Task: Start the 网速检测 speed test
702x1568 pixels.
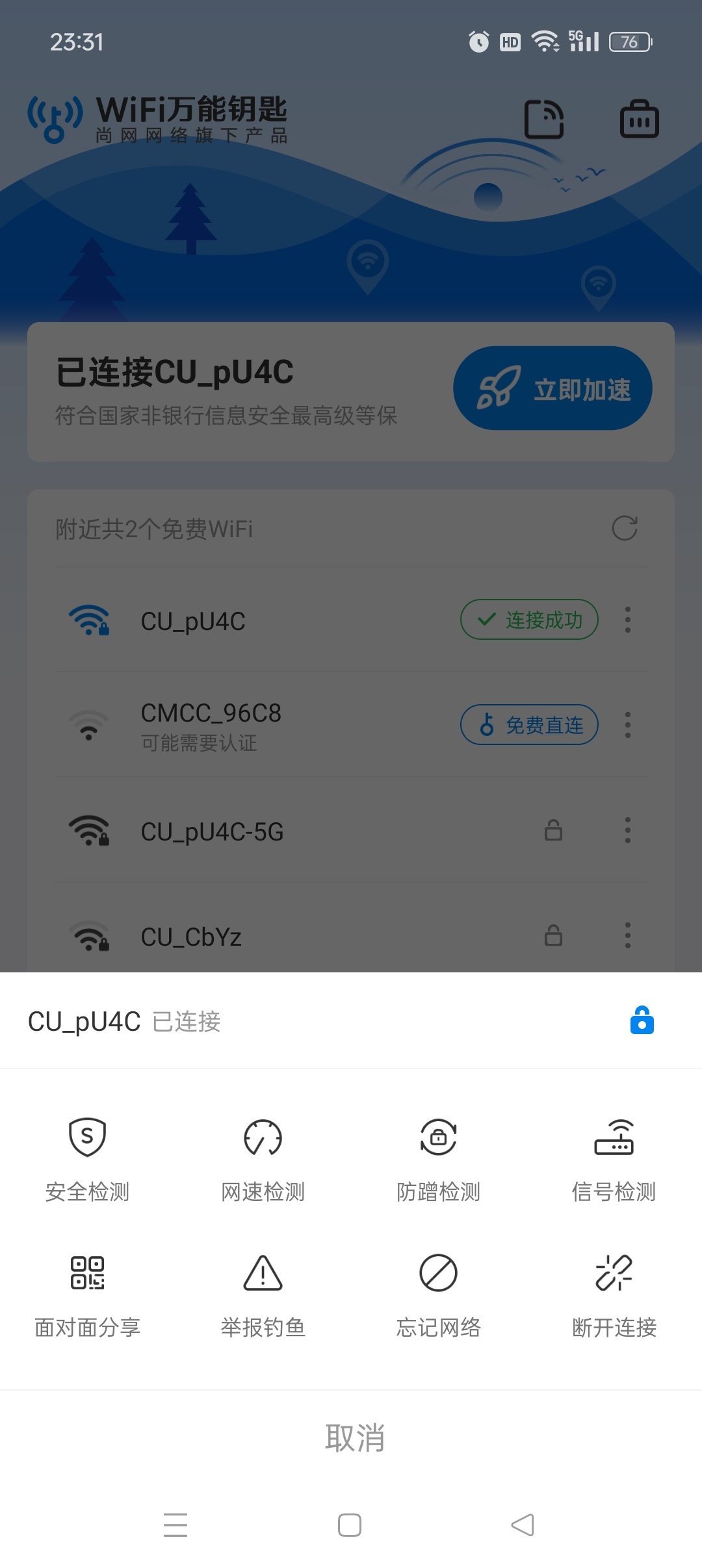Action: point(263,1157)
